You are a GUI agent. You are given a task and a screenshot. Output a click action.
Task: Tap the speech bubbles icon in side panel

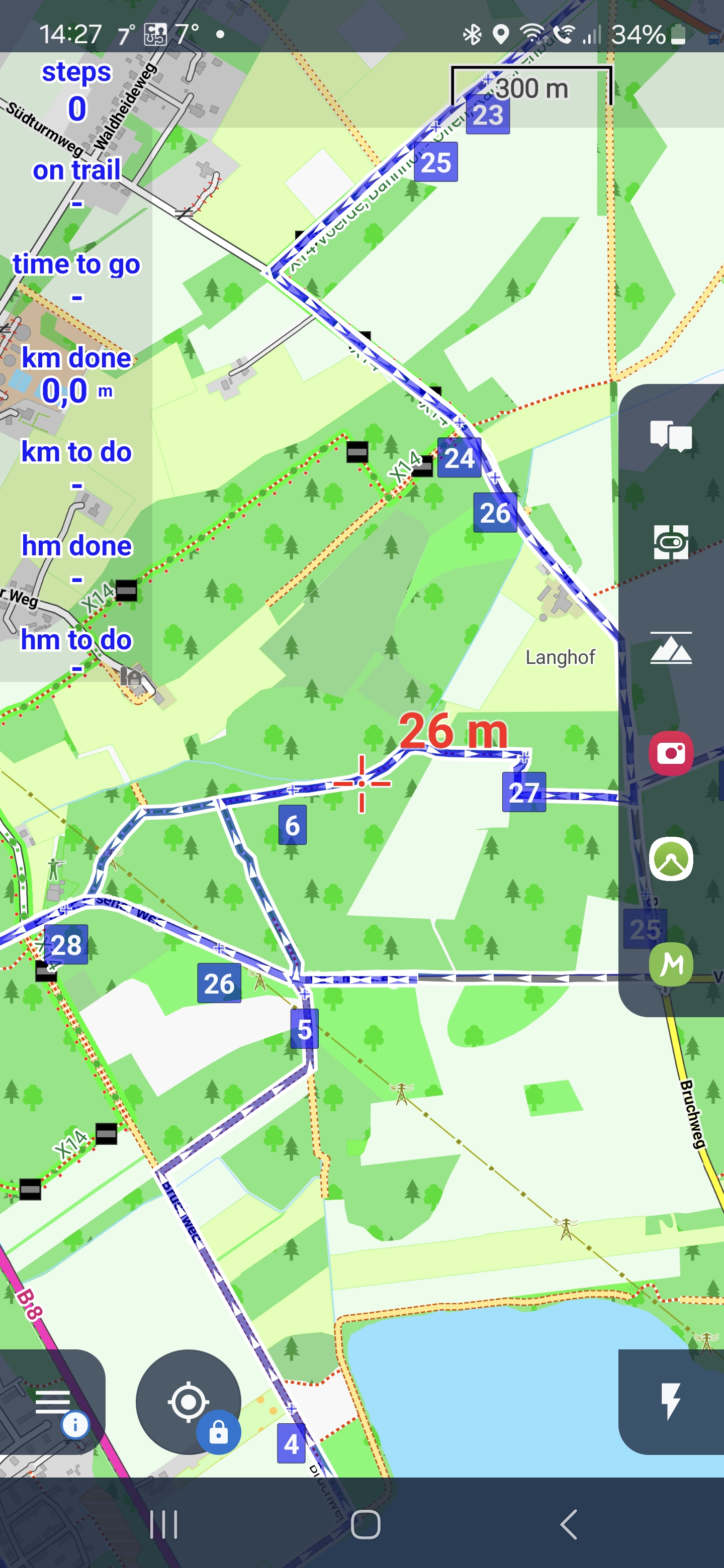point(670,435)
